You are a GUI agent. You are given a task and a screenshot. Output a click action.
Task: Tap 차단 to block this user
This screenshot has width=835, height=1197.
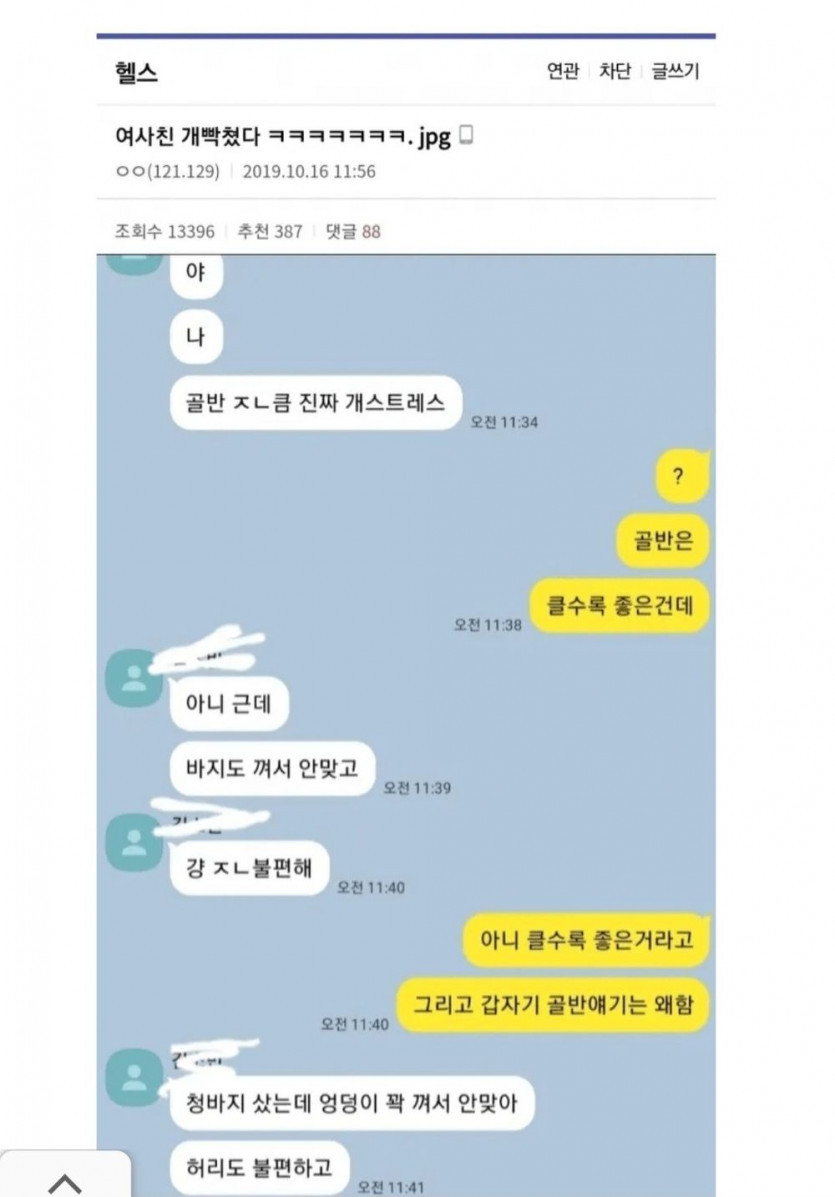(615, 71)
